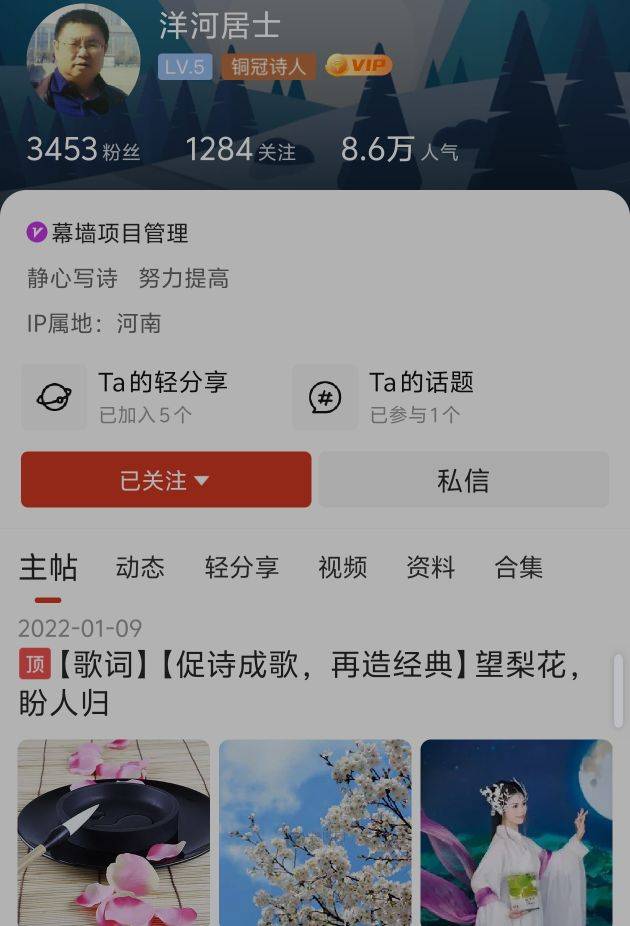Open 洋河居士's profile avatar
The image size is (630, 926).
click(83, 58)
